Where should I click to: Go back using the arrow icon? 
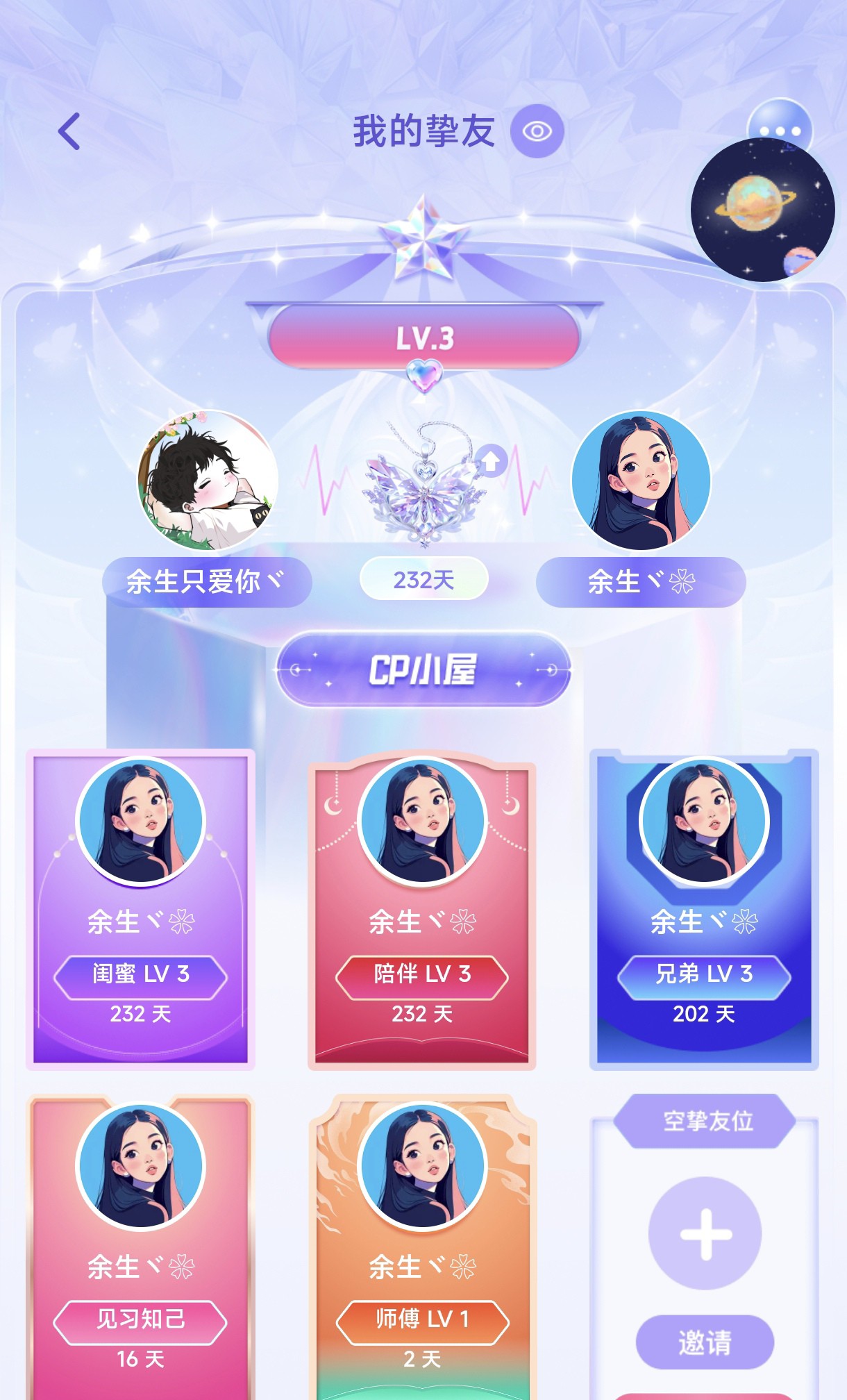(69, 131)
